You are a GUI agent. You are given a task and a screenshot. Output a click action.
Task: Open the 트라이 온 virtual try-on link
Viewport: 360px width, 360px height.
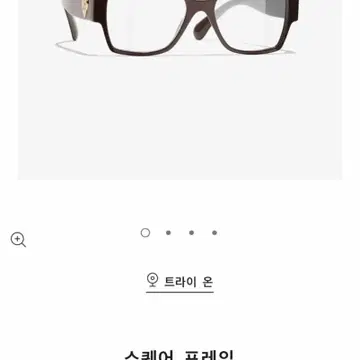180,282
